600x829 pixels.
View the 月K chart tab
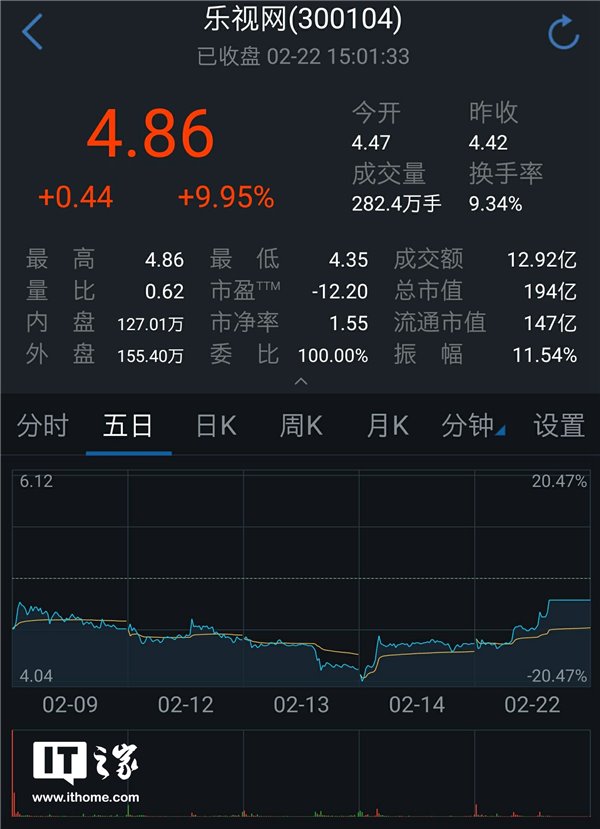[387, 426]
